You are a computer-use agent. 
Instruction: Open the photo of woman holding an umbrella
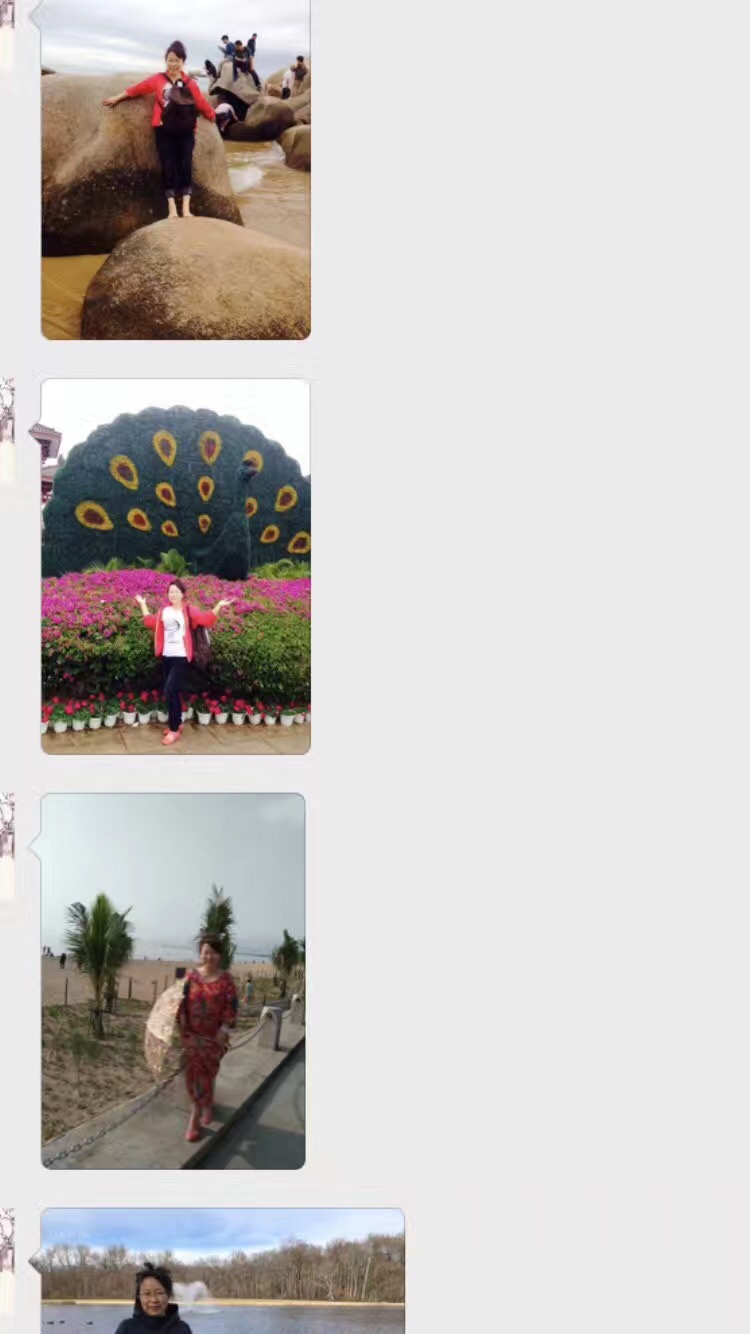pyautogui.click(x=173, y=980)
